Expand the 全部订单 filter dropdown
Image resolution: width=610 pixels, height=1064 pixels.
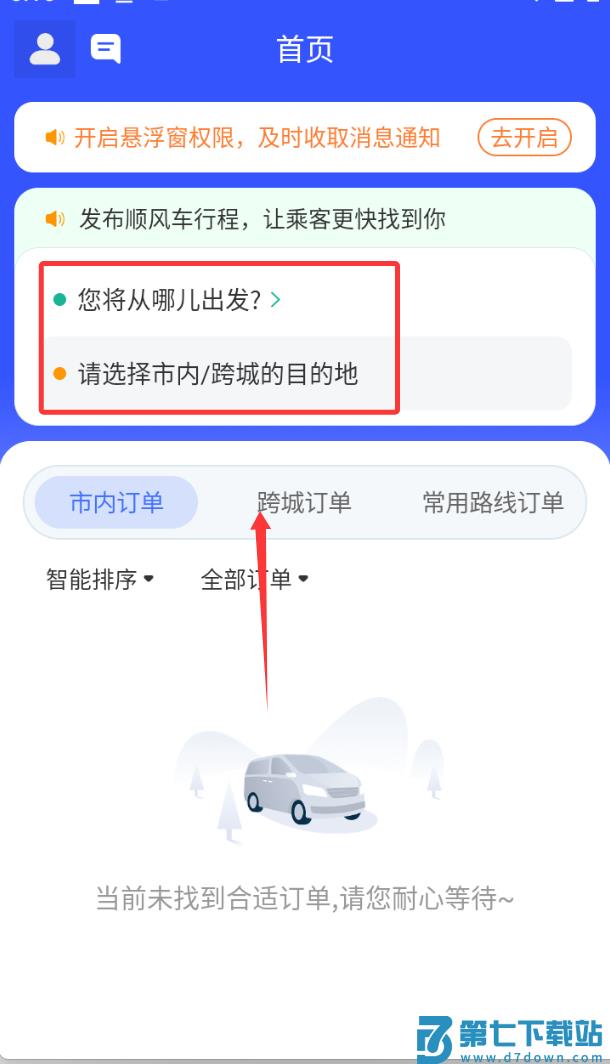tap(254, 579)
